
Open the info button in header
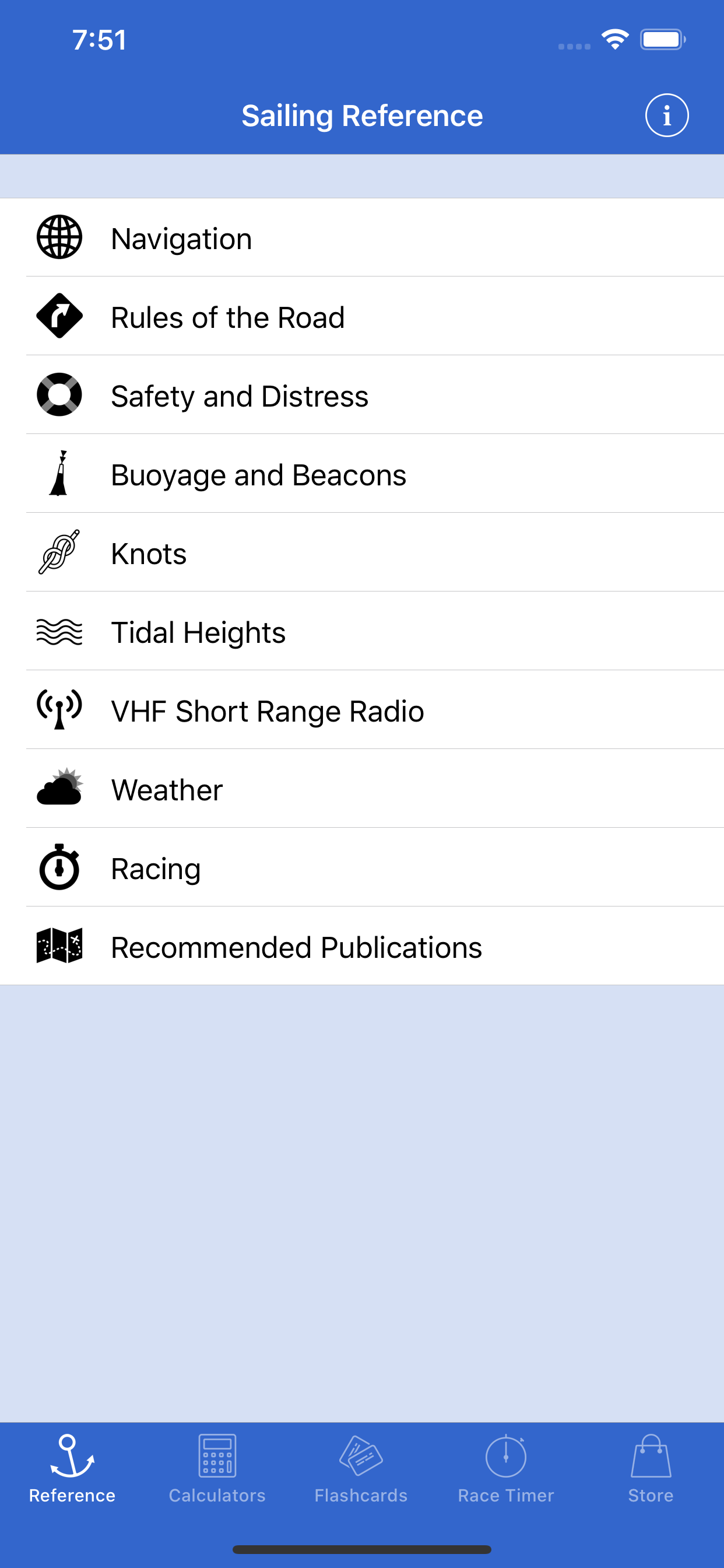coord(667,116)
